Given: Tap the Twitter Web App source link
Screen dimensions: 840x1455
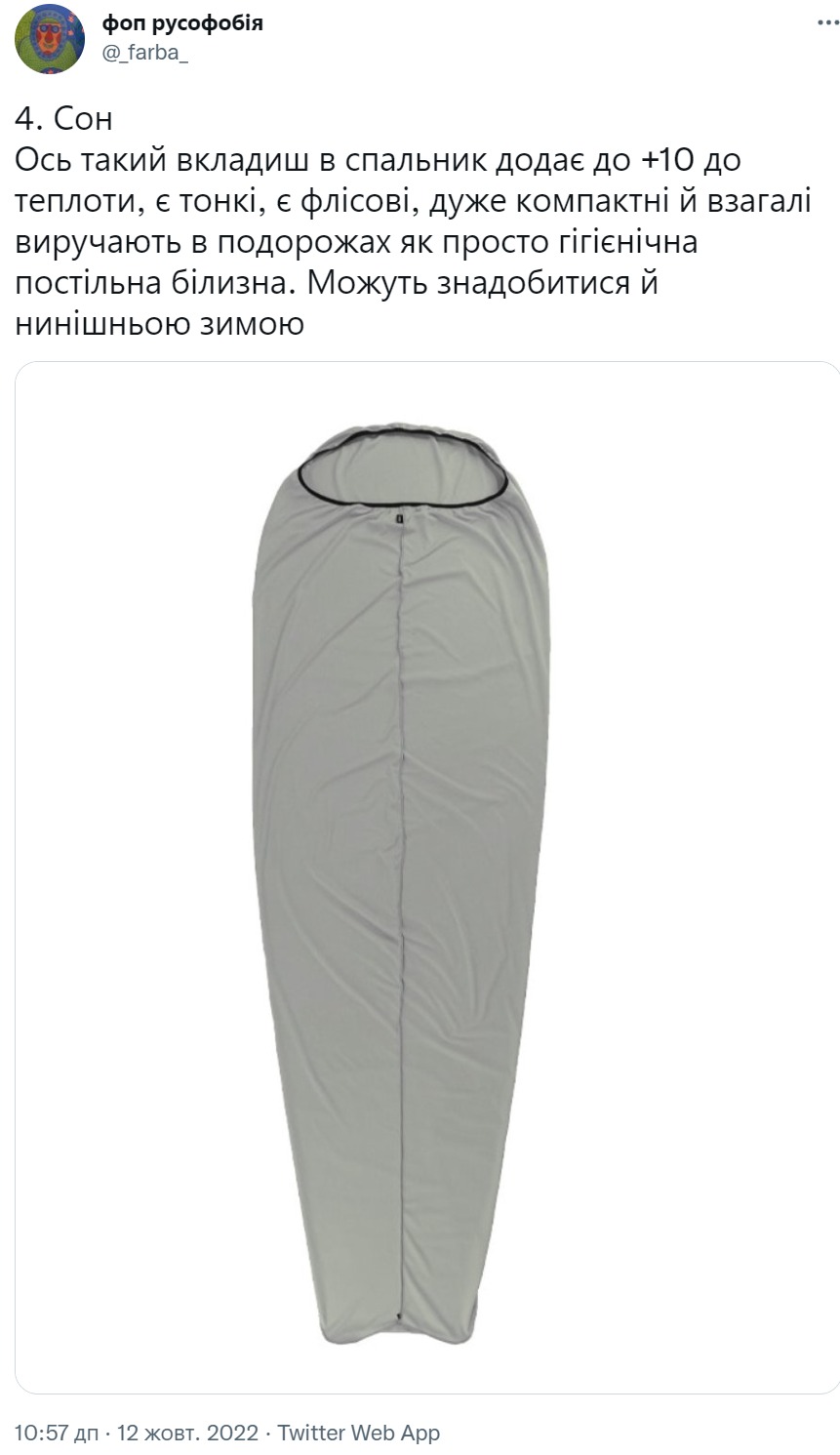Looking at the screenshot, I should 358,1433.
